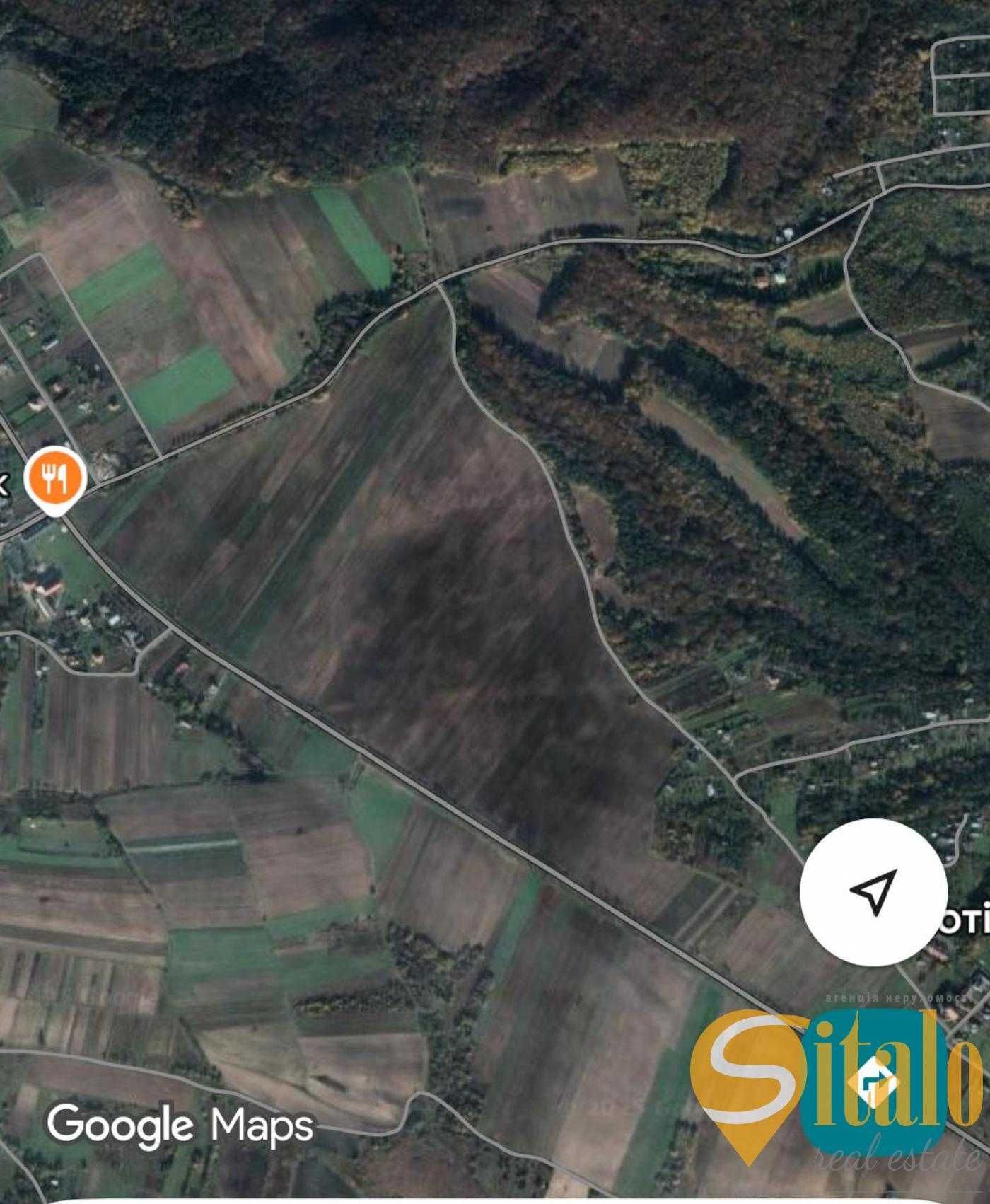Open directions with the blue arrow button

coord(873,1084)
